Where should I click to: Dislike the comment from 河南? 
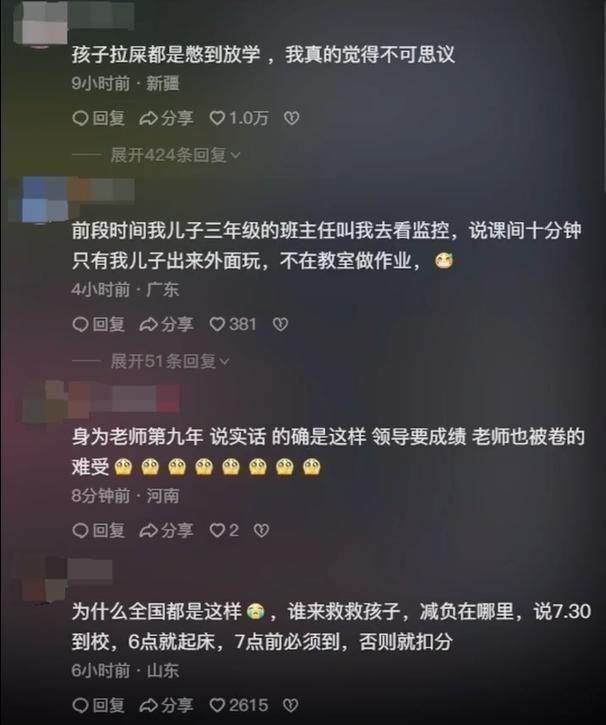[x=261, y=531]
